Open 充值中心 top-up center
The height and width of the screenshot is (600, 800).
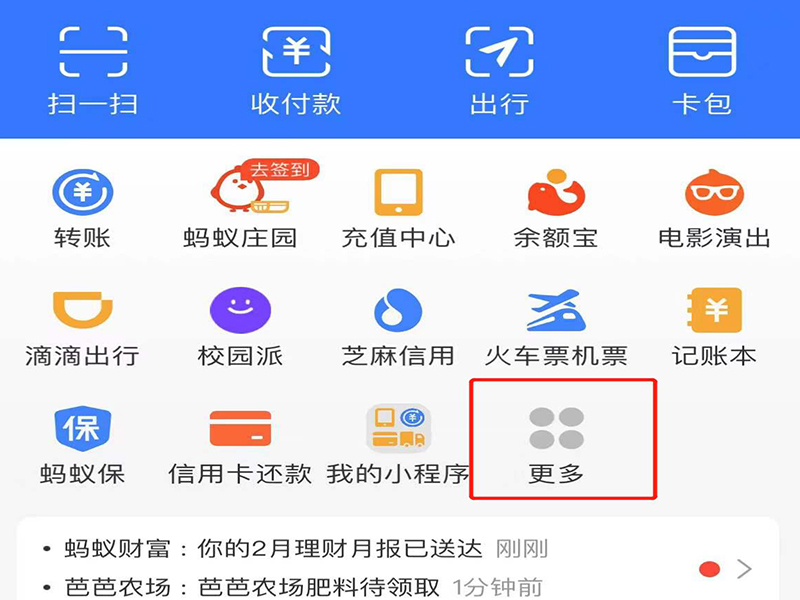tap(398, 207)
